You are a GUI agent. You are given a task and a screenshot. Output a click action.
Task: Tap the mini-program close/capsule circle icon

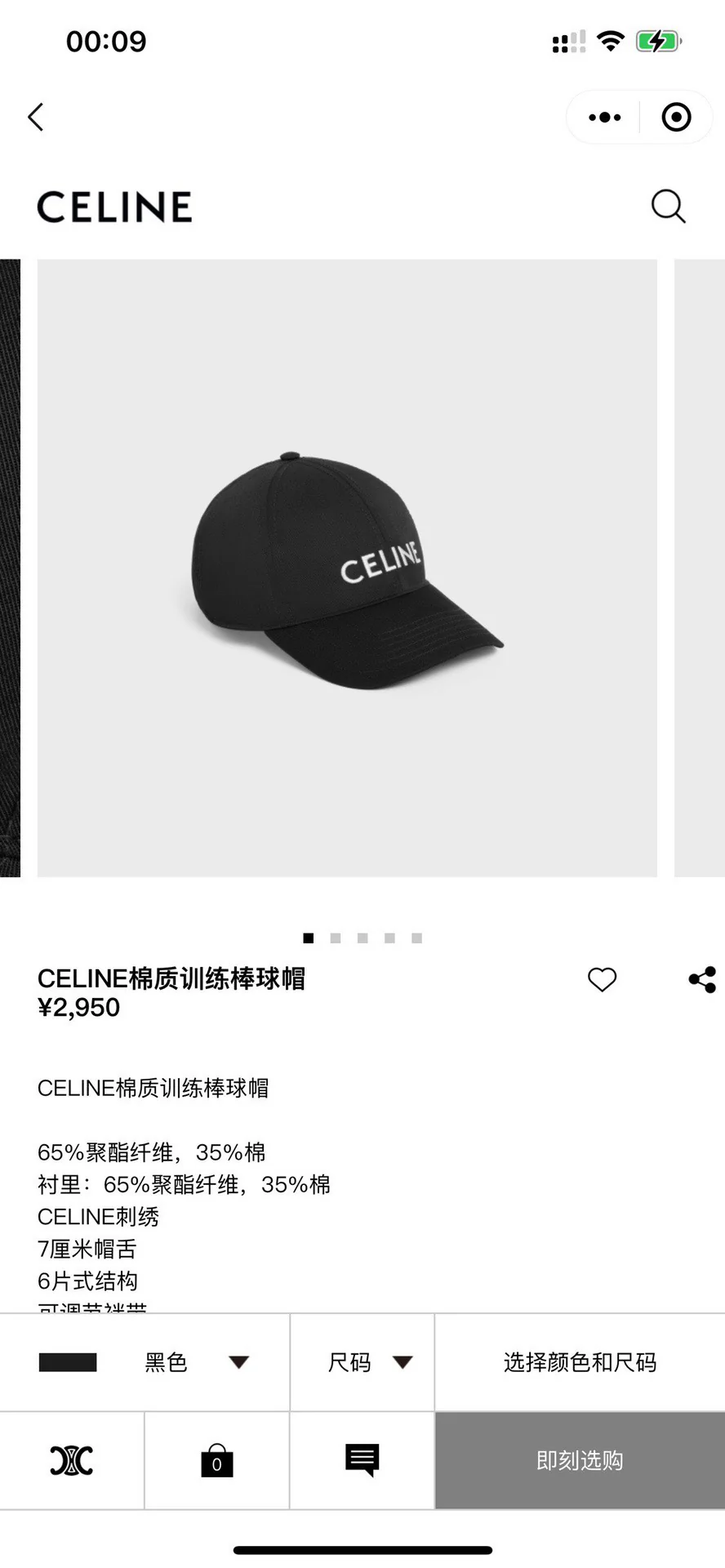[x=675, y=117]
